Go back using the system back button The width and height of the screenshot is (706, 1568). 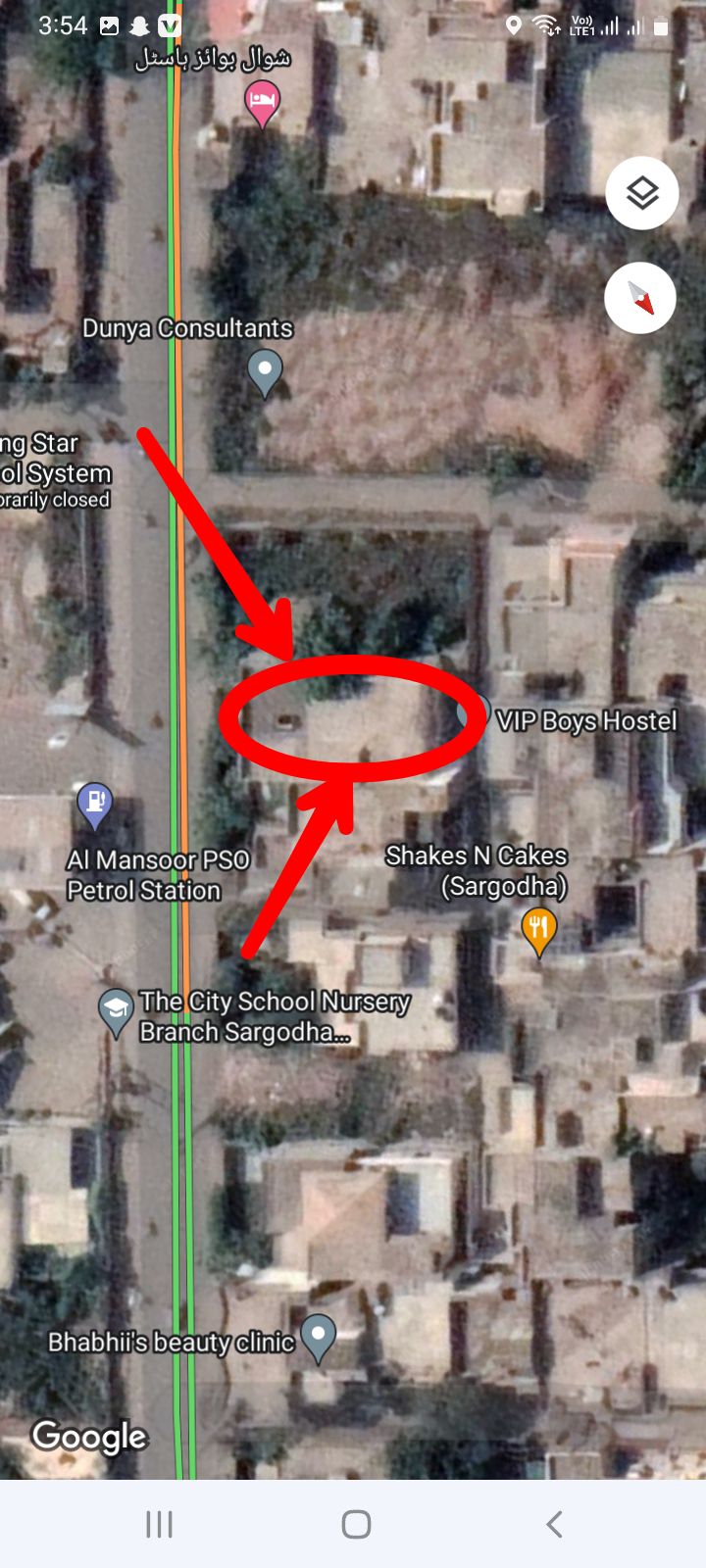click(554, 1524)
